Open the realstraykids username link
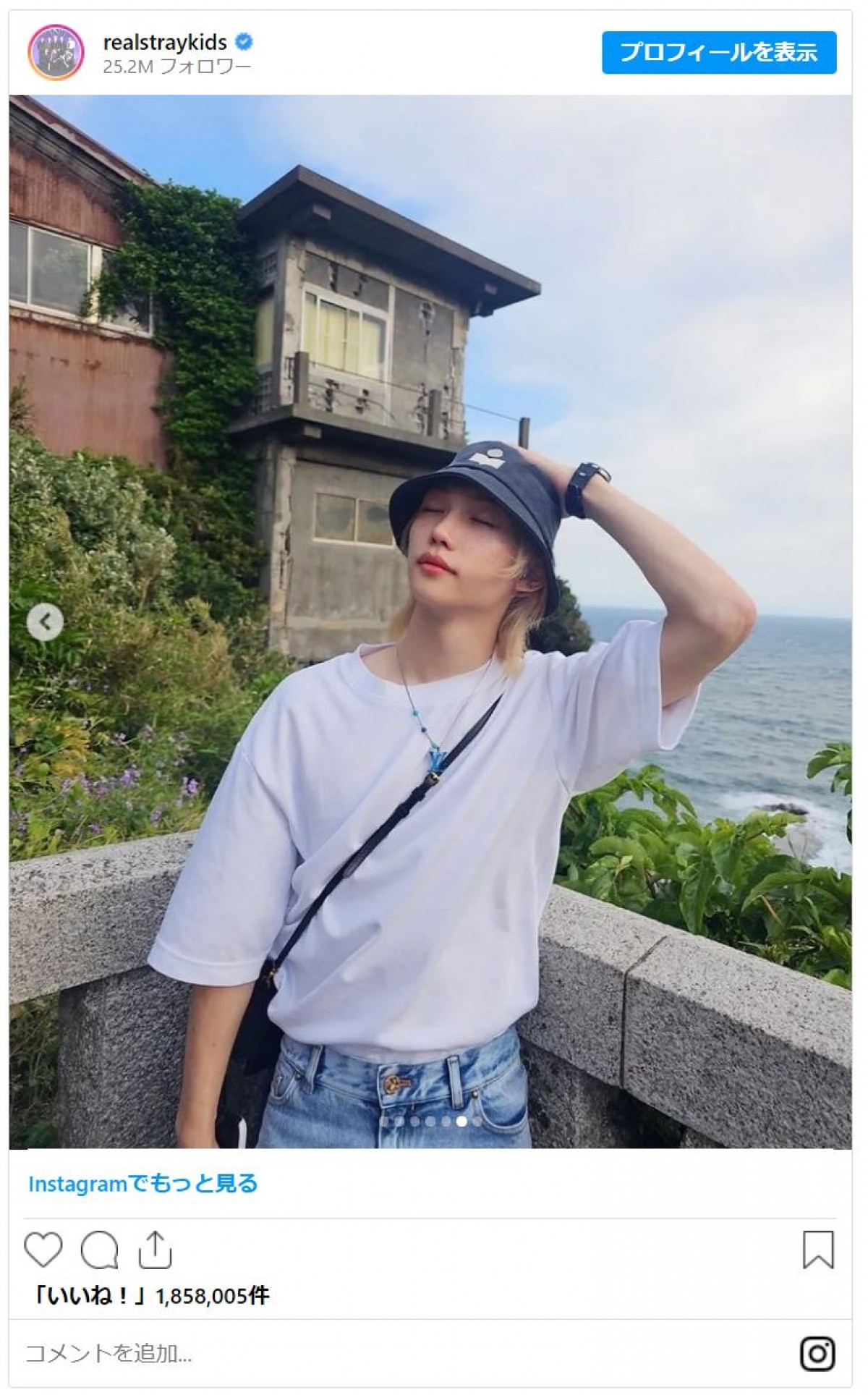 [x=165, y=43]
